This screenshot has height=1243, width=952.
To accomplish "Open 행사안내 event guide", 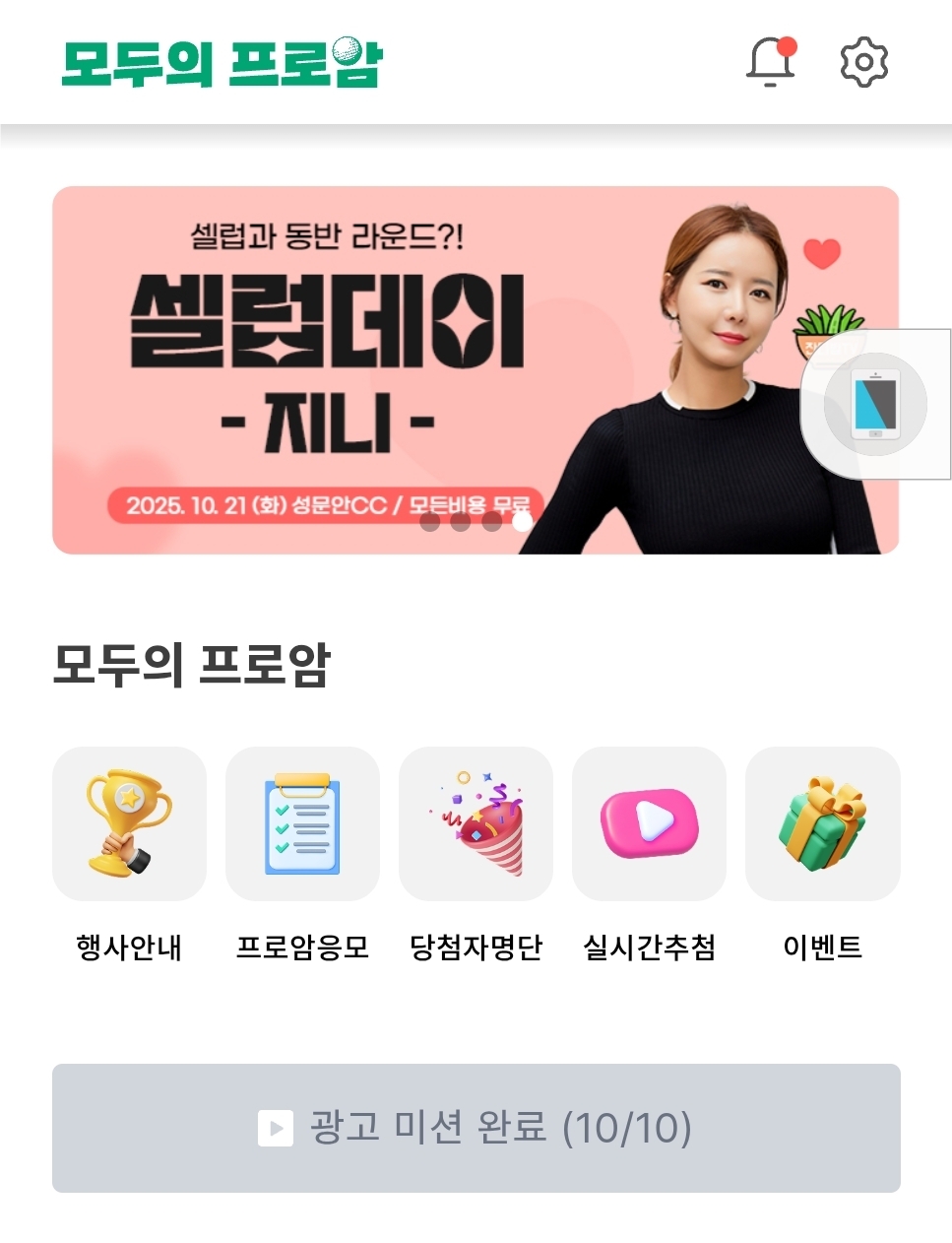I will pyautogui.click(x=129, y=824).
